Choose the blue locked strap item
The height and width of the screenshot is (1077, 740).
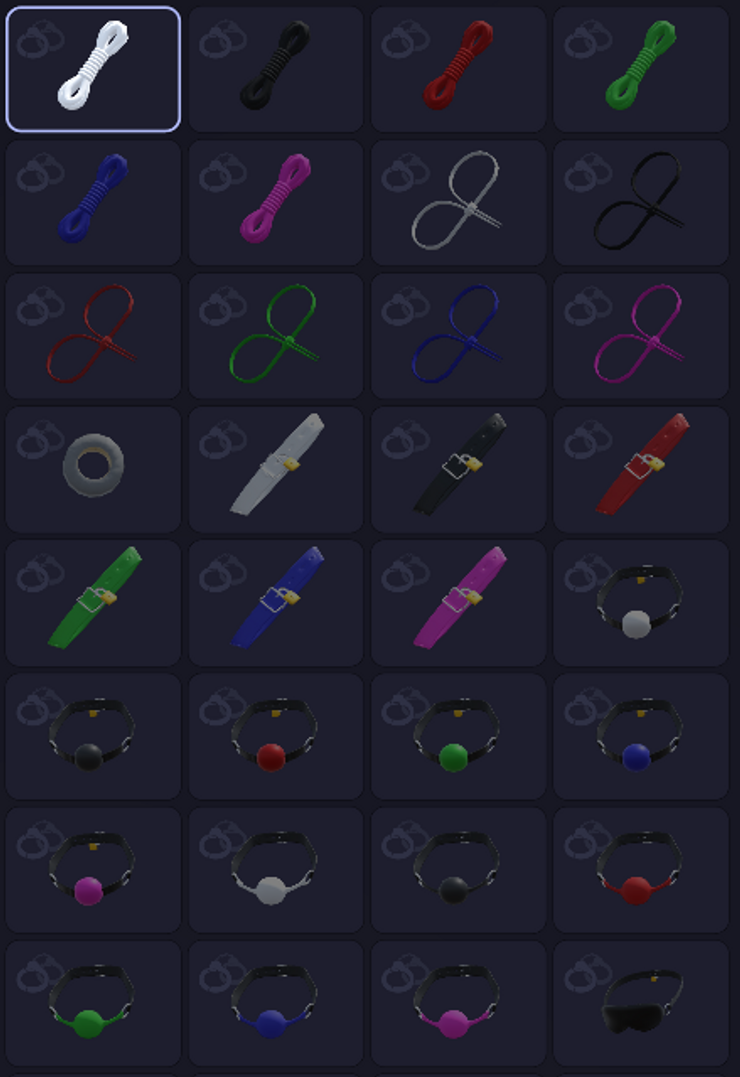(275, 602)
